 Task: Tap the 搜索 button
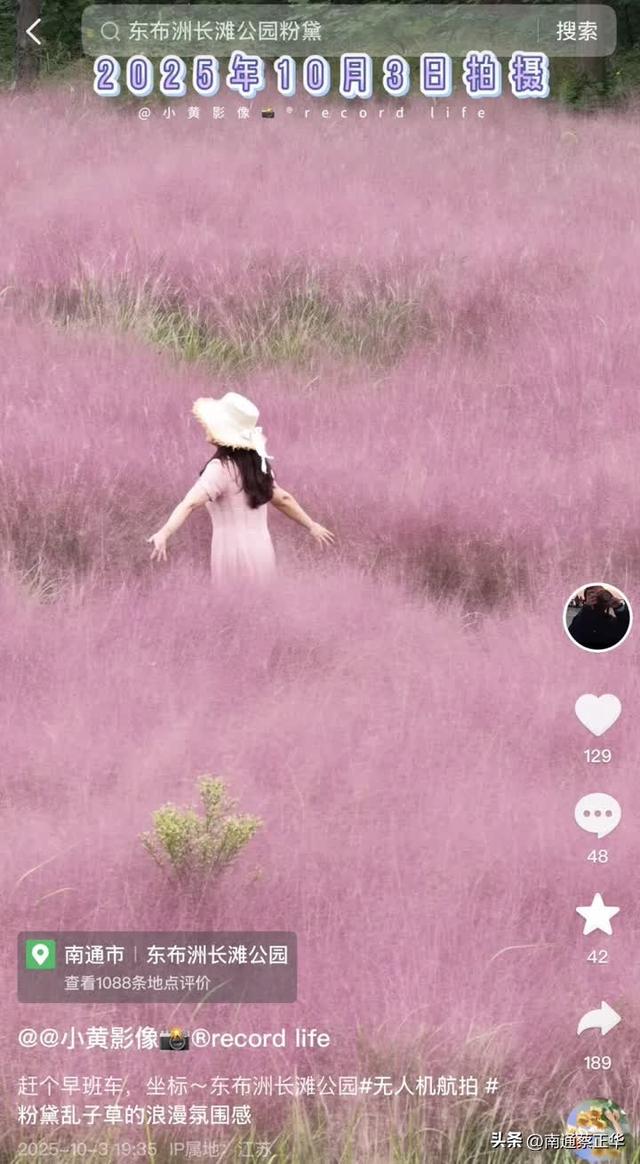coord(577,32)
